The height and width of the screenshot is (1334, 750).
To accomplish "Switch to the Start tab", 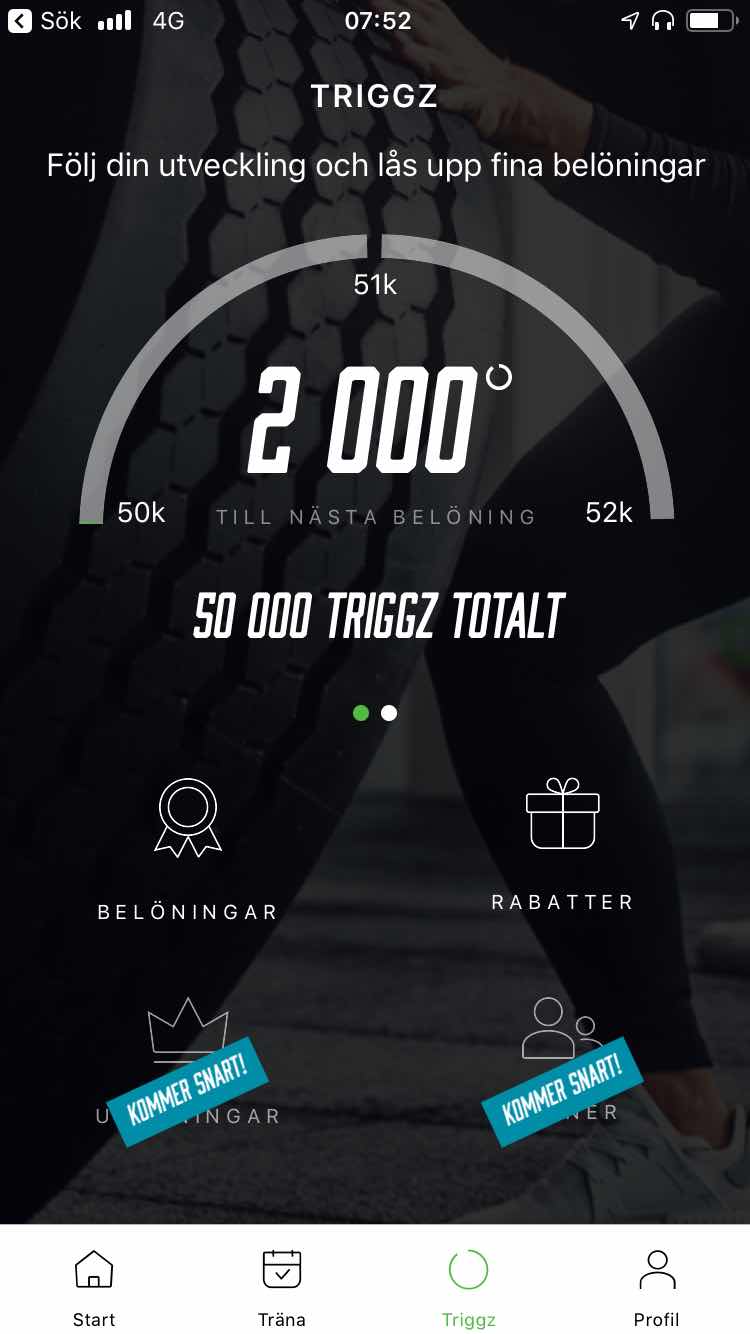I will tap(94, 1287).
